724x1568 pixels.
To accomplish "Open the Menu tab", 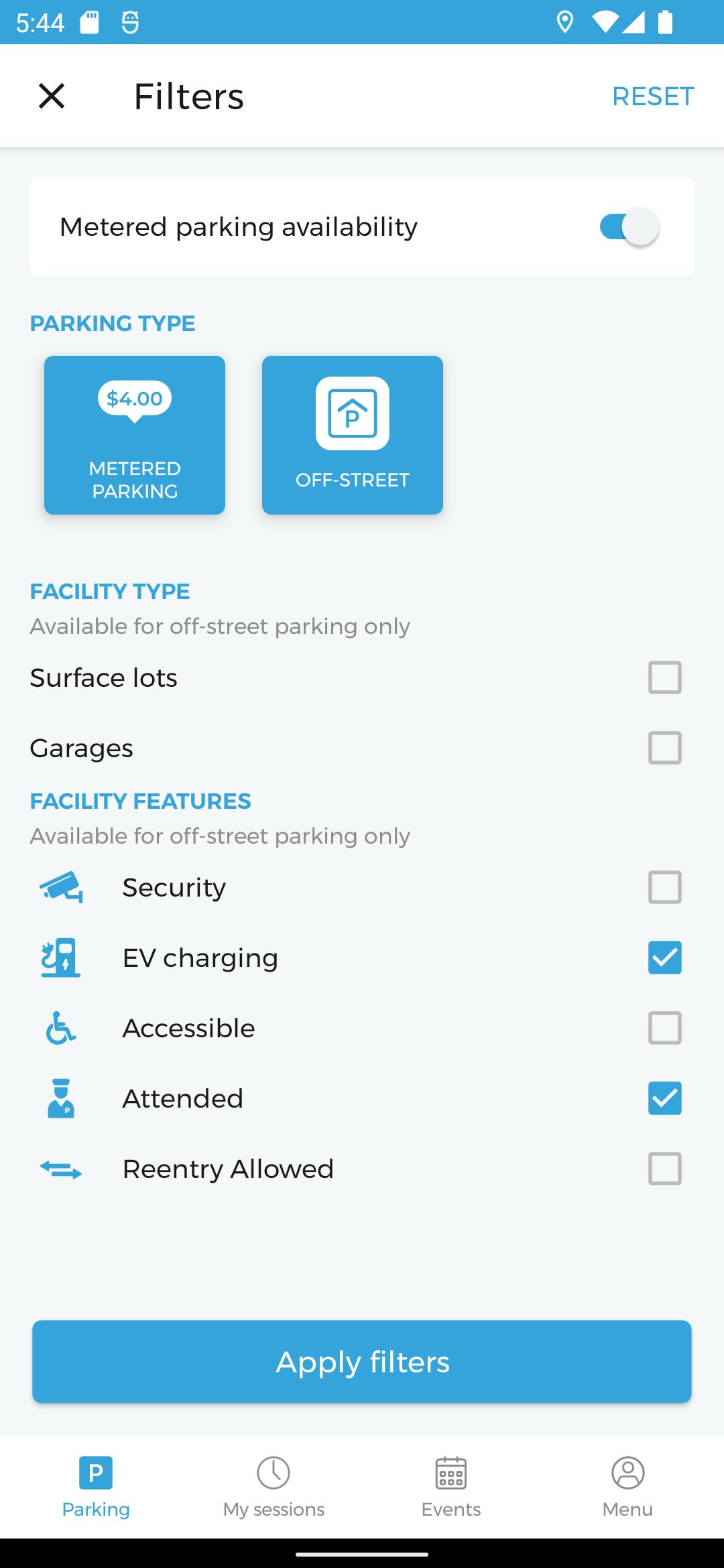I will pyautogui.click(x=627, y=1486).
